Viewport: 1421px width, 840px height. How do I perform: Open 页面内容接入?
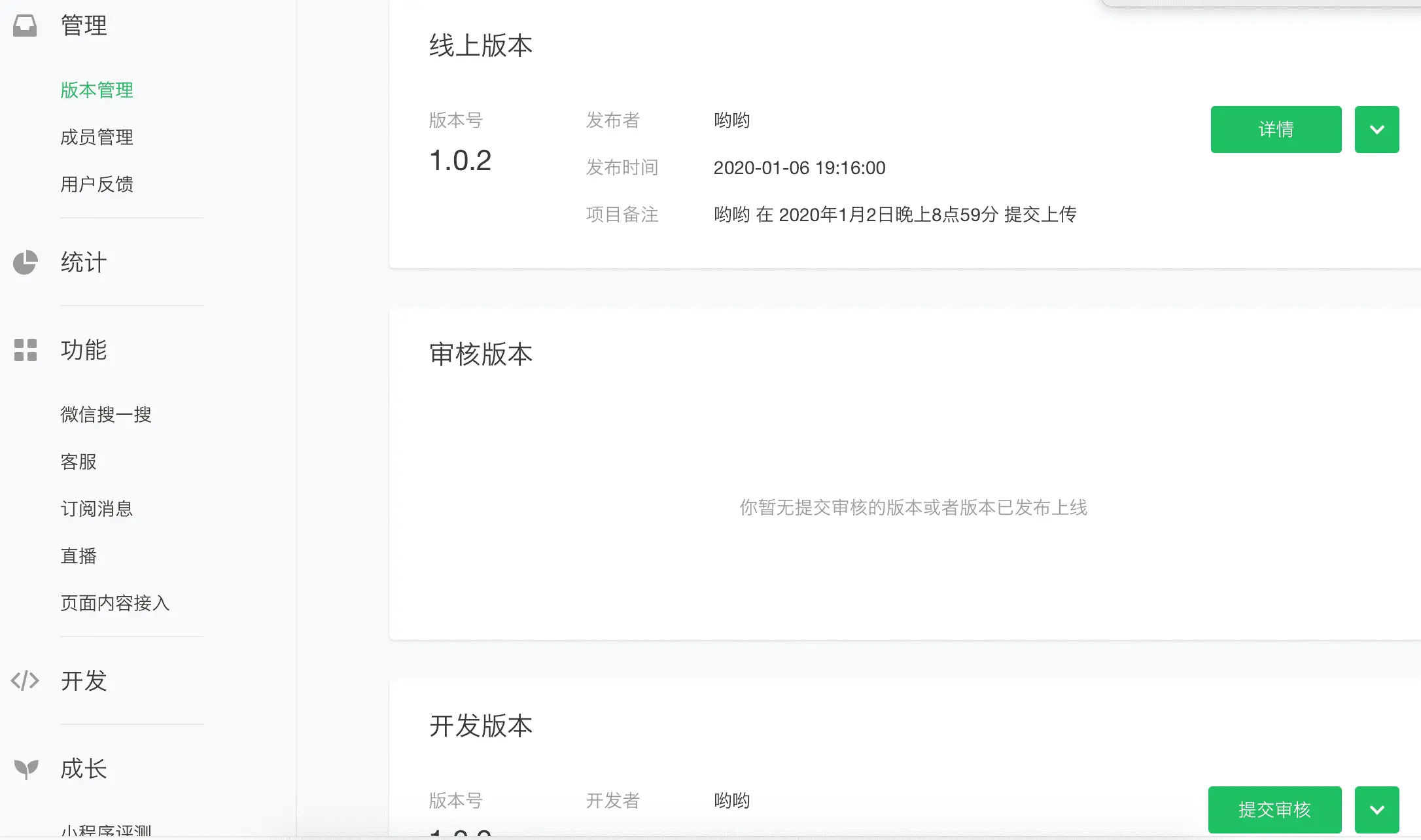pyautogui.click(x=115, y=603)
